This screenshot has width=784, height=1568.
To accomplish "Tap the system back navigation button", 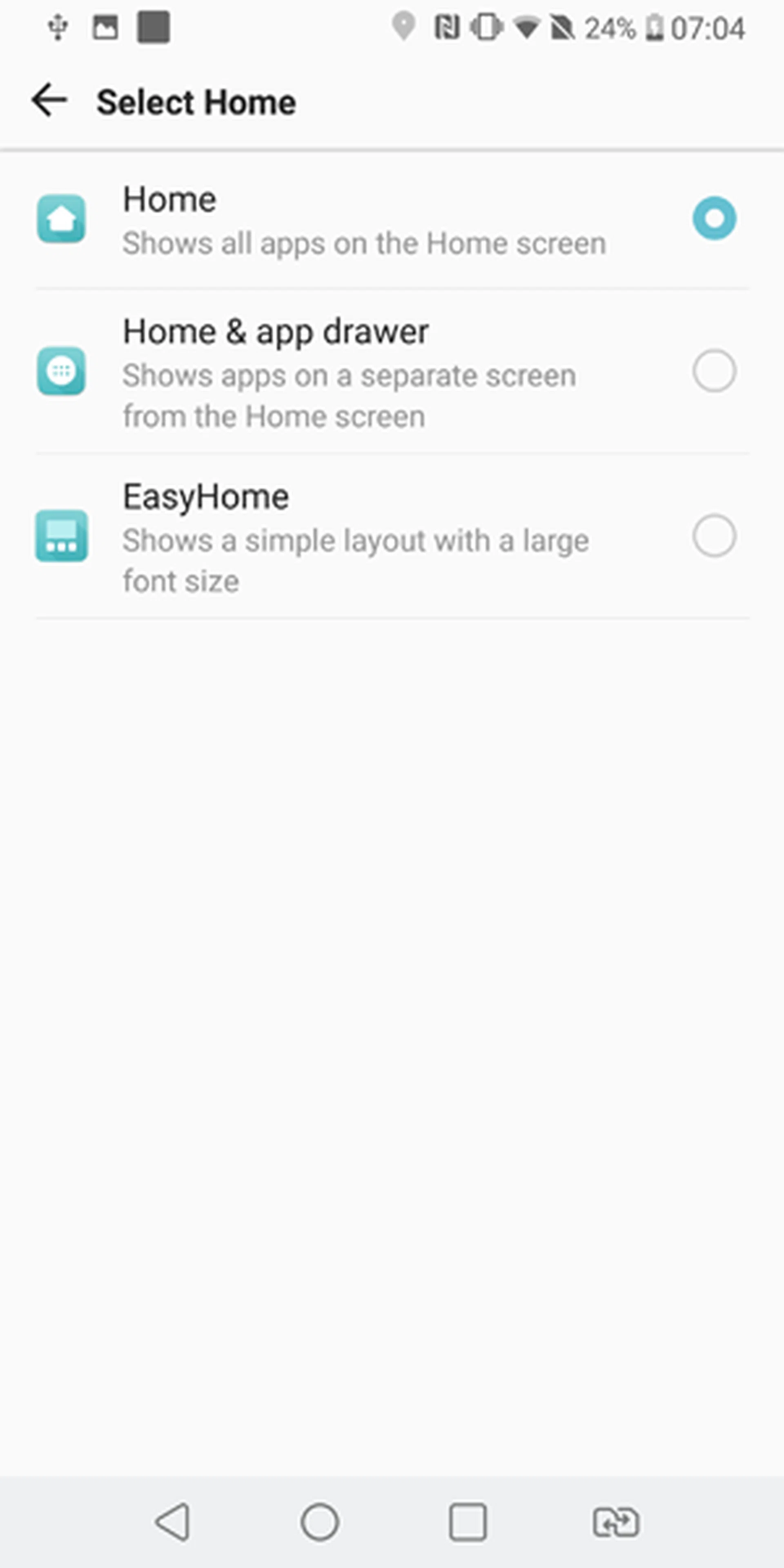I will click(173, 1522).
